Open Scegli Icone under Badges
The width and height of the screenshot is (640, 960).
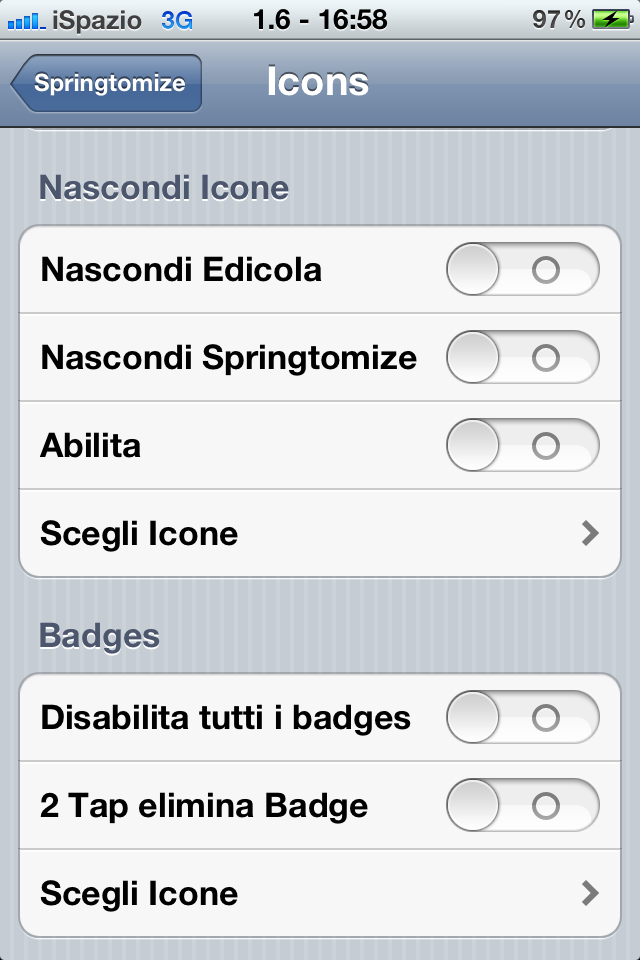point(320,893)
